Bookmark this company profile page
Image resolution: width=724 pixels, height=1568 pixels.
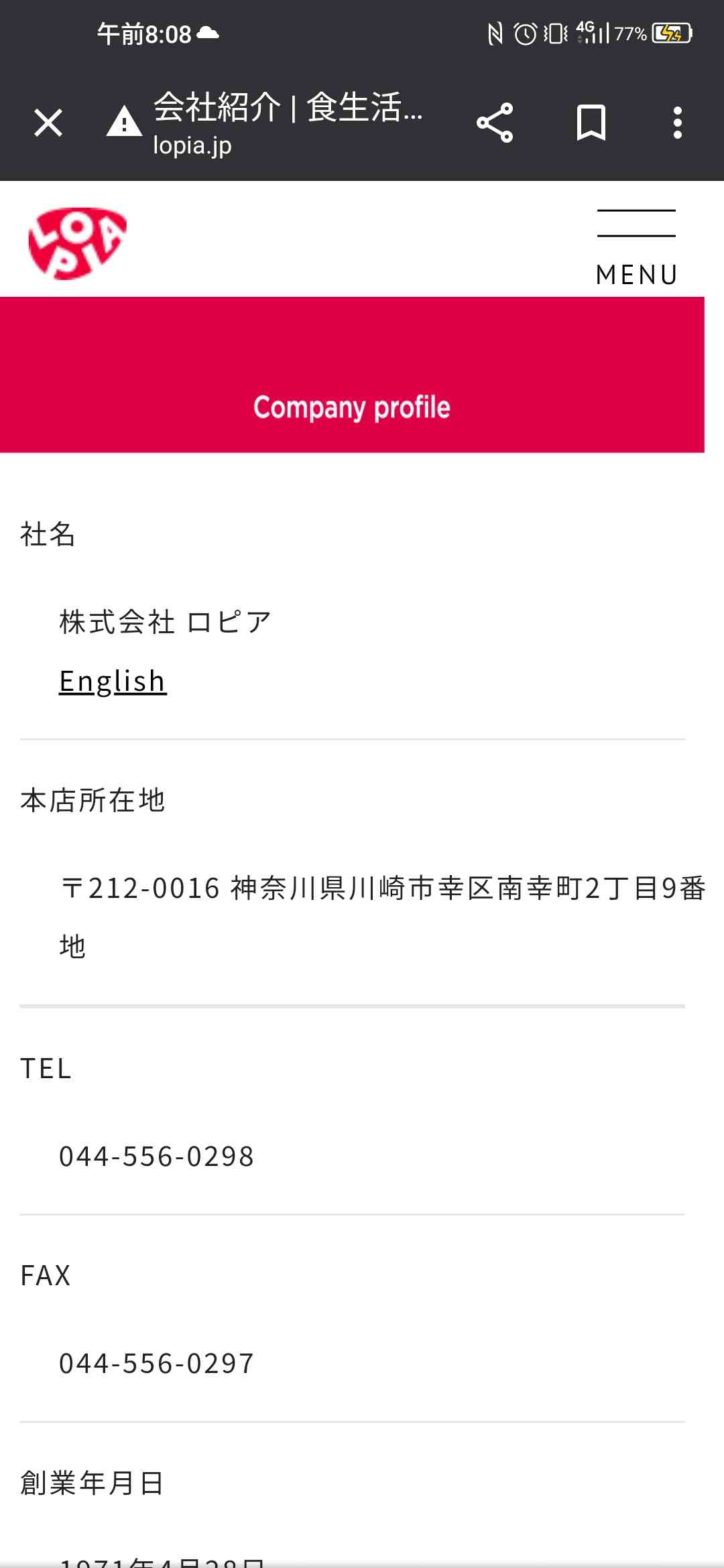tap(591, 123)
